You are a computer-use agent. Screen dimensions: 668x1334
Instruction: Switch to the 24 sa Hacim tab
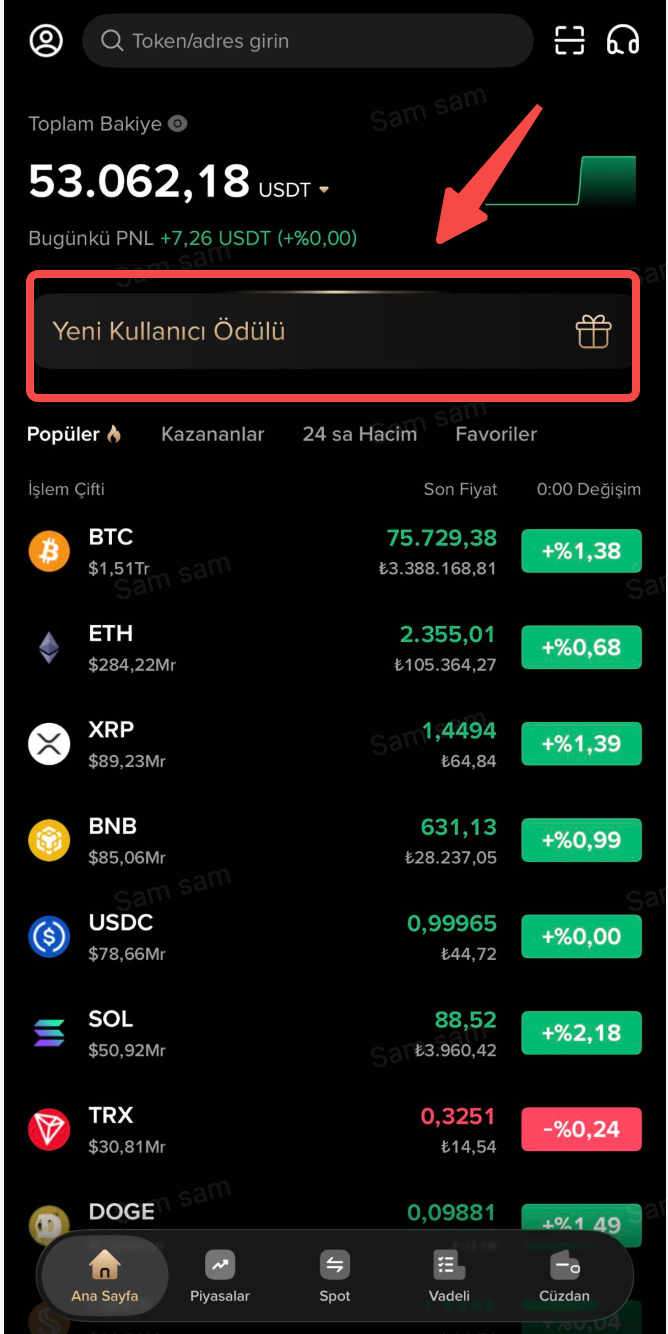tap(359, 434)
